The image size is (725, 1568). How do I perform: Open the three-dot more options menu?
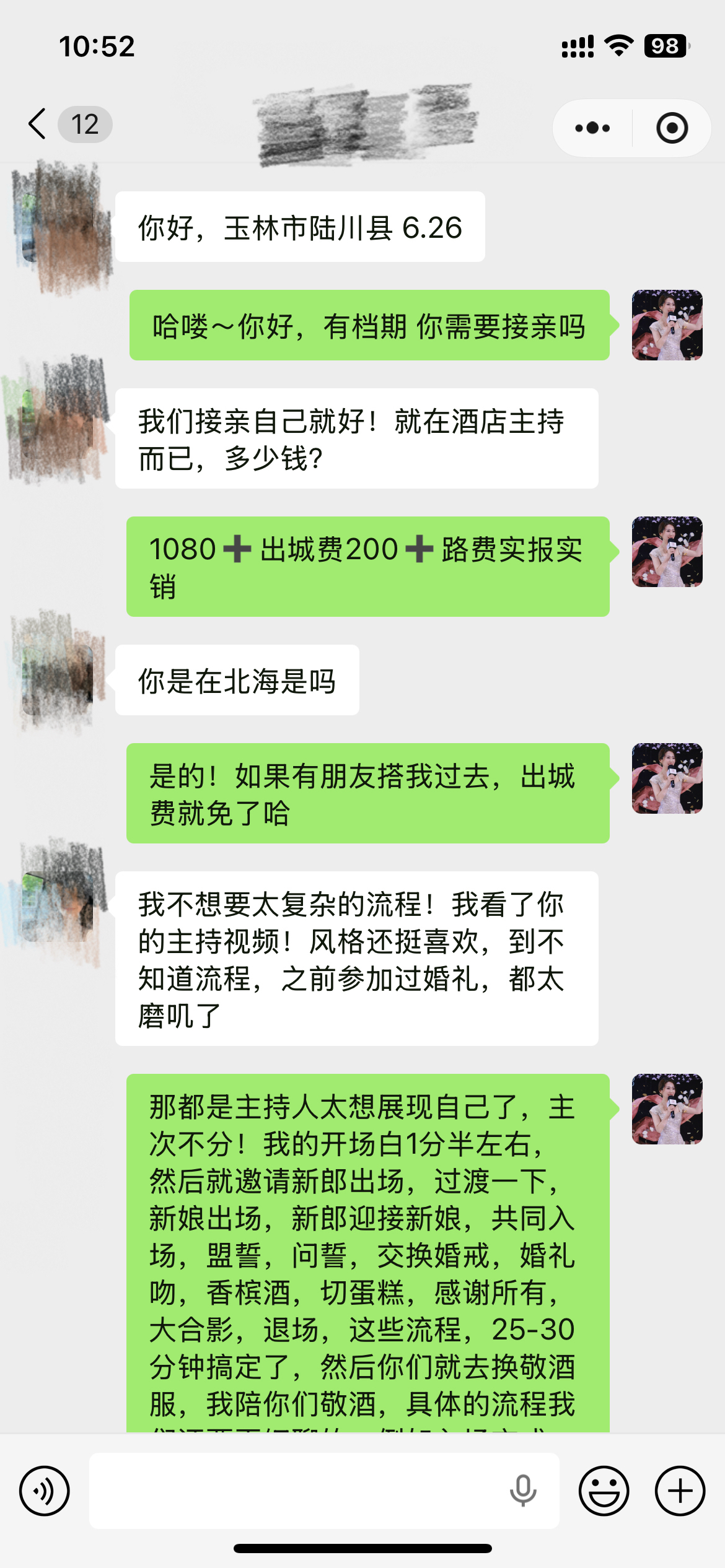pyautogui.click(x=592, y=128)
